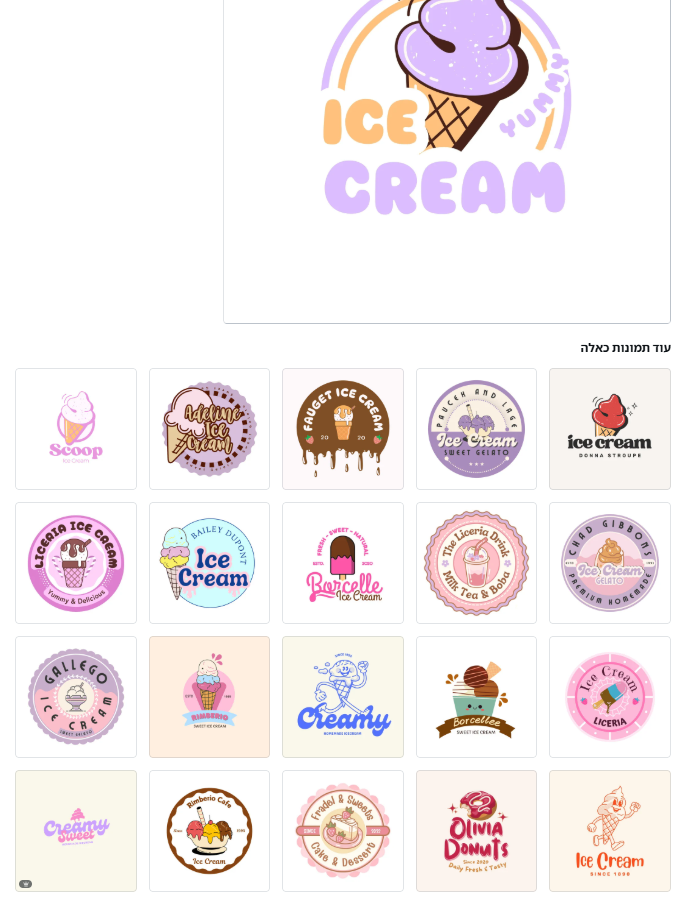Open the Paucek and Lage Ice Cream template

point(476,429)
